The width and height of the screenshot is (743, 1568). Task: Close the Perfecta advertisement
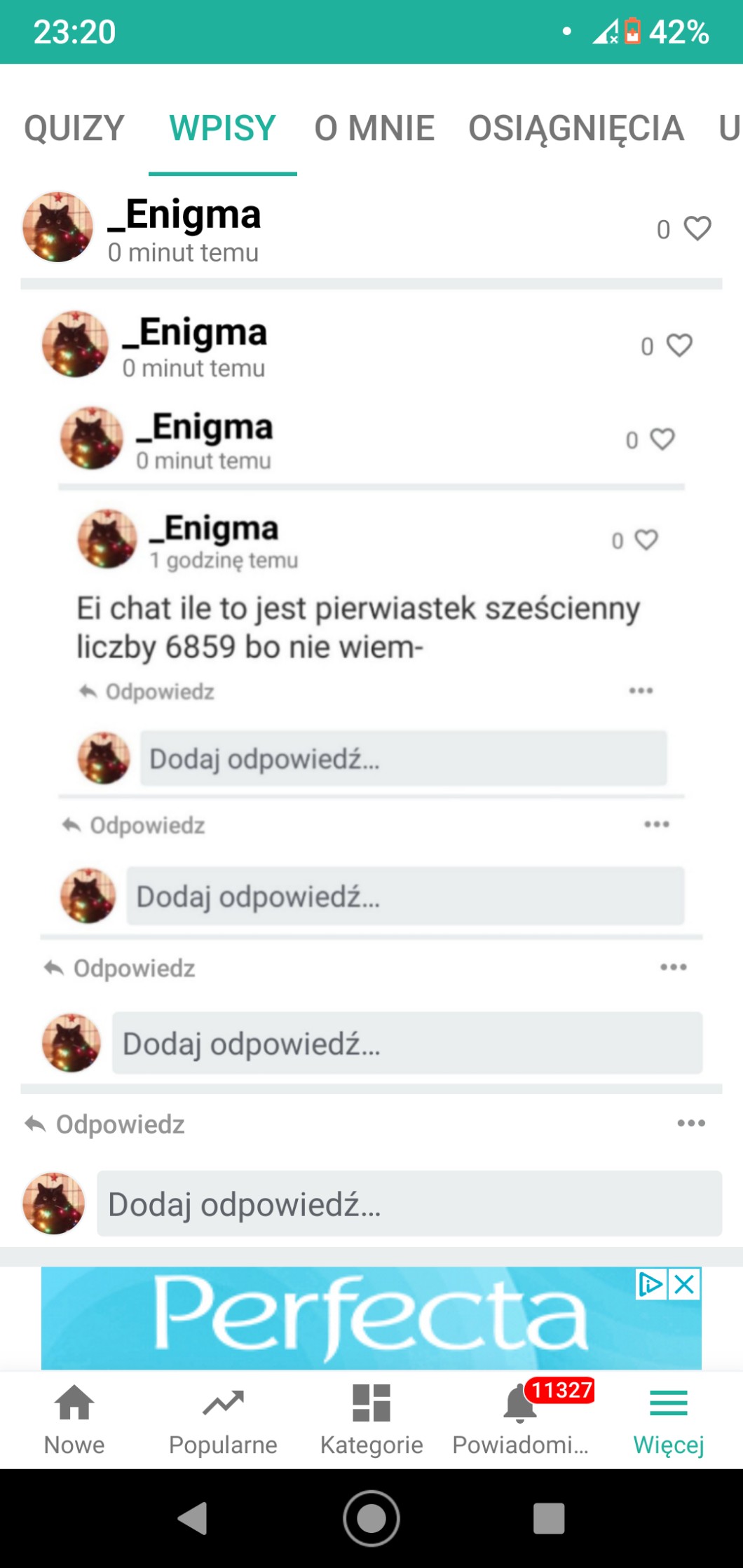[684, 1284]
